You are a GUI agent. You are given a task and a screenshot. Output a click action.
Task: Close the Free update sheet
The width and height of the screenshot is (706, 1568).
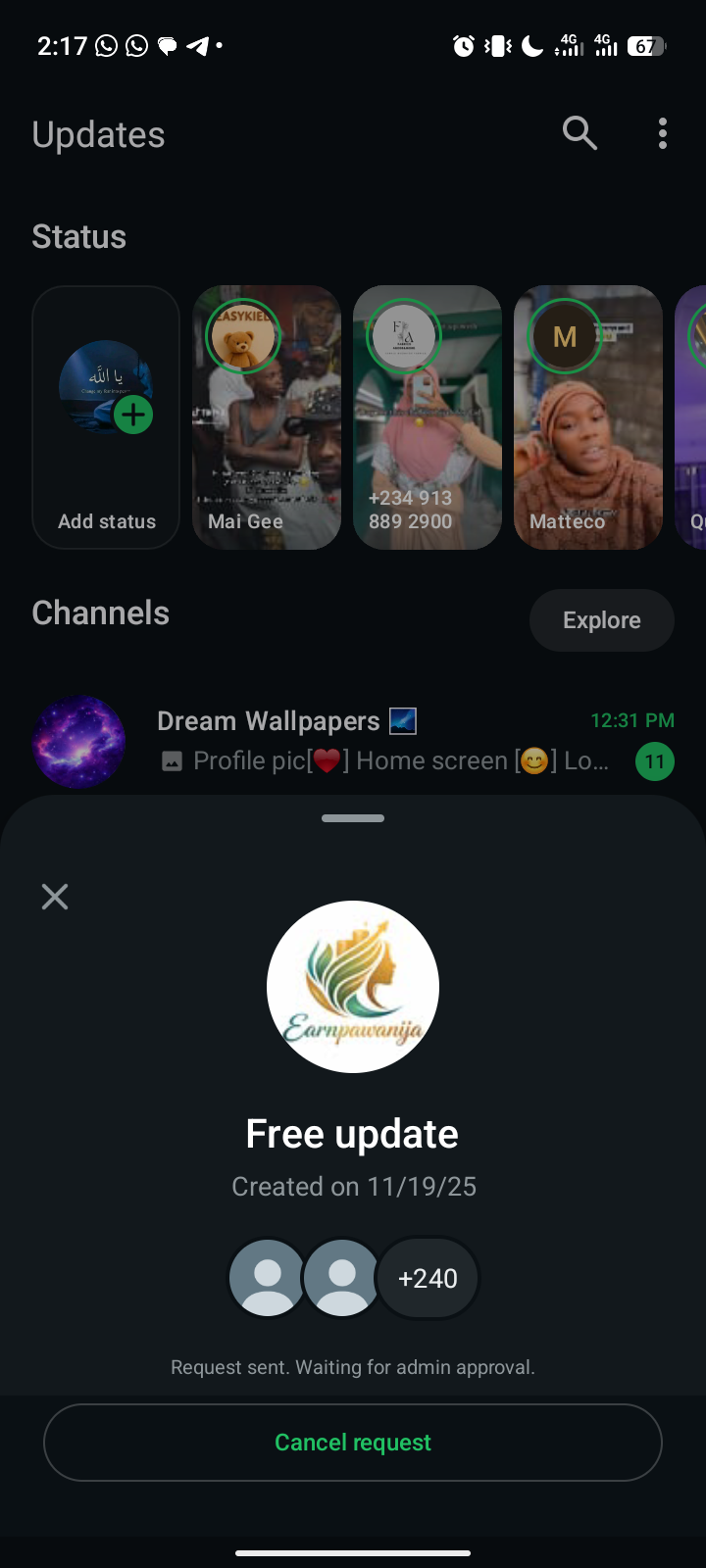click(x=55, y=897)
